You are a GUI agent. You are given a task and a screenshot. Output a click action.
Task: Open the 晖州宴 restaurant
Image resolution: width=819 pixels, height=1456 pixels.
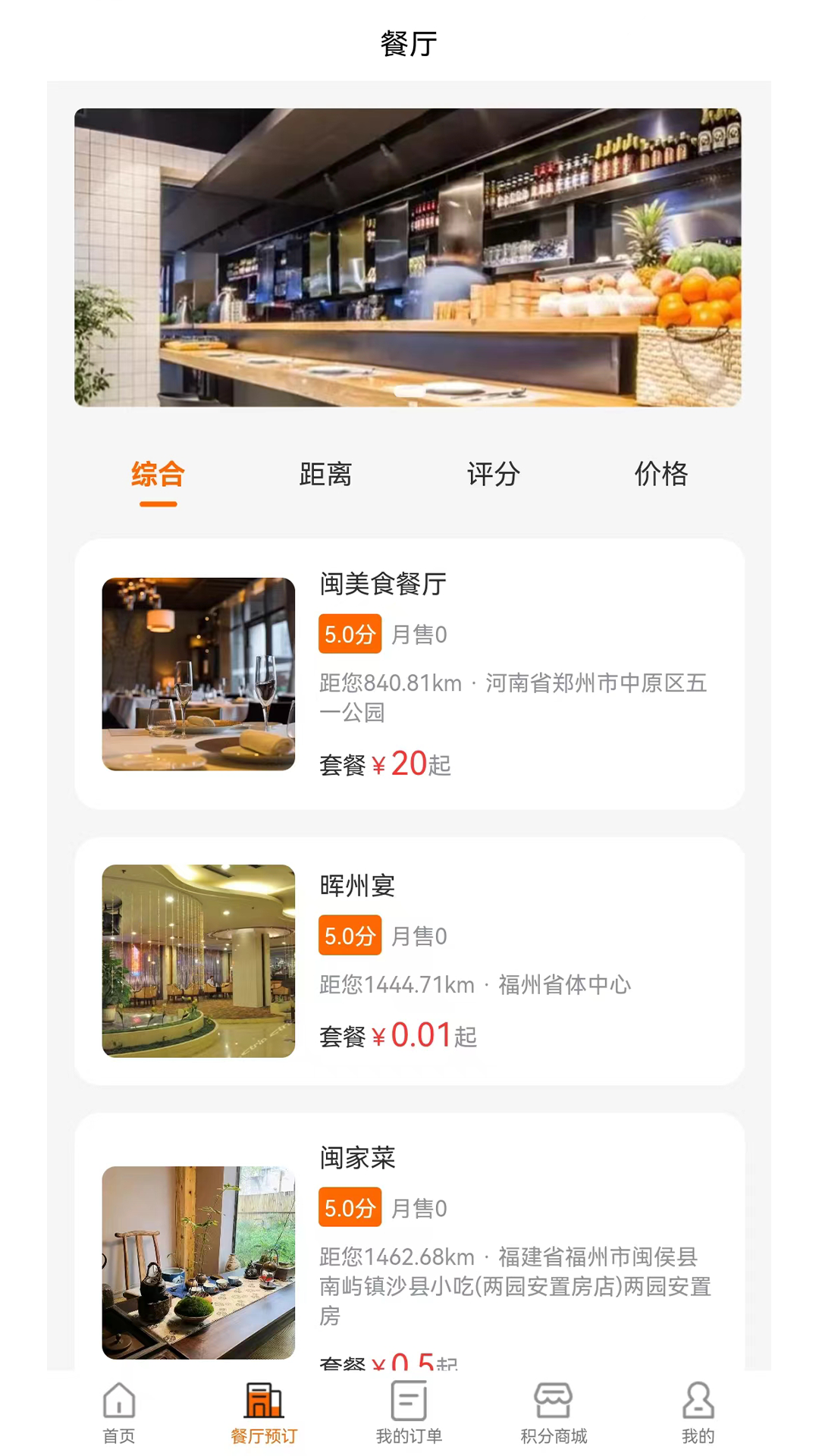coord(356,885)
